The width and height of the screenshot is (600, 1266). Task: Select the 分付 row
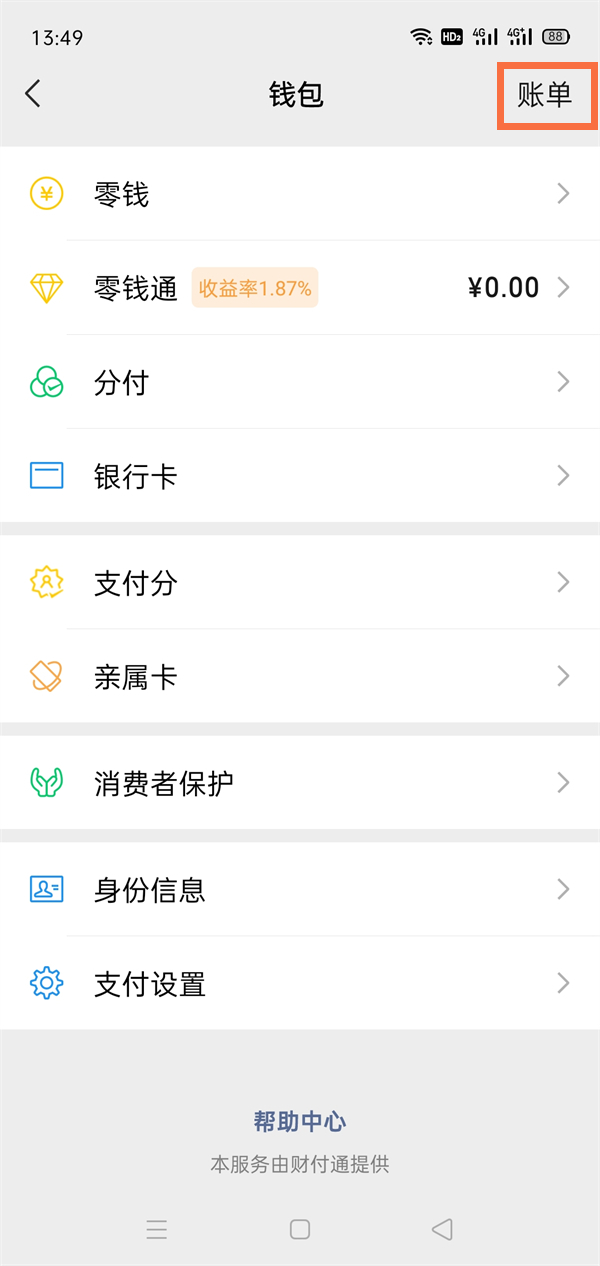coord(300,382)
